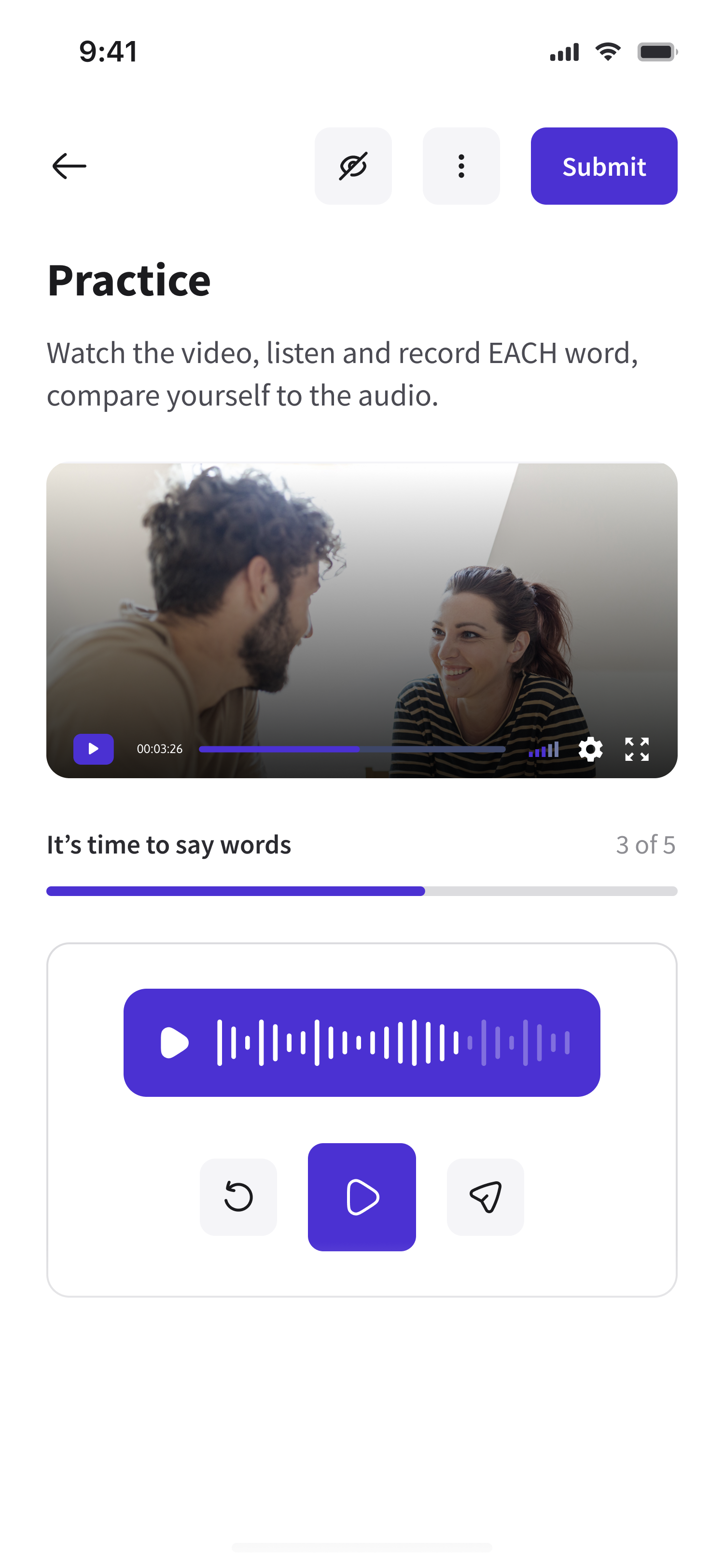The image size is (724, 1568).
Task: Play the lesson video
Action: 94,749
